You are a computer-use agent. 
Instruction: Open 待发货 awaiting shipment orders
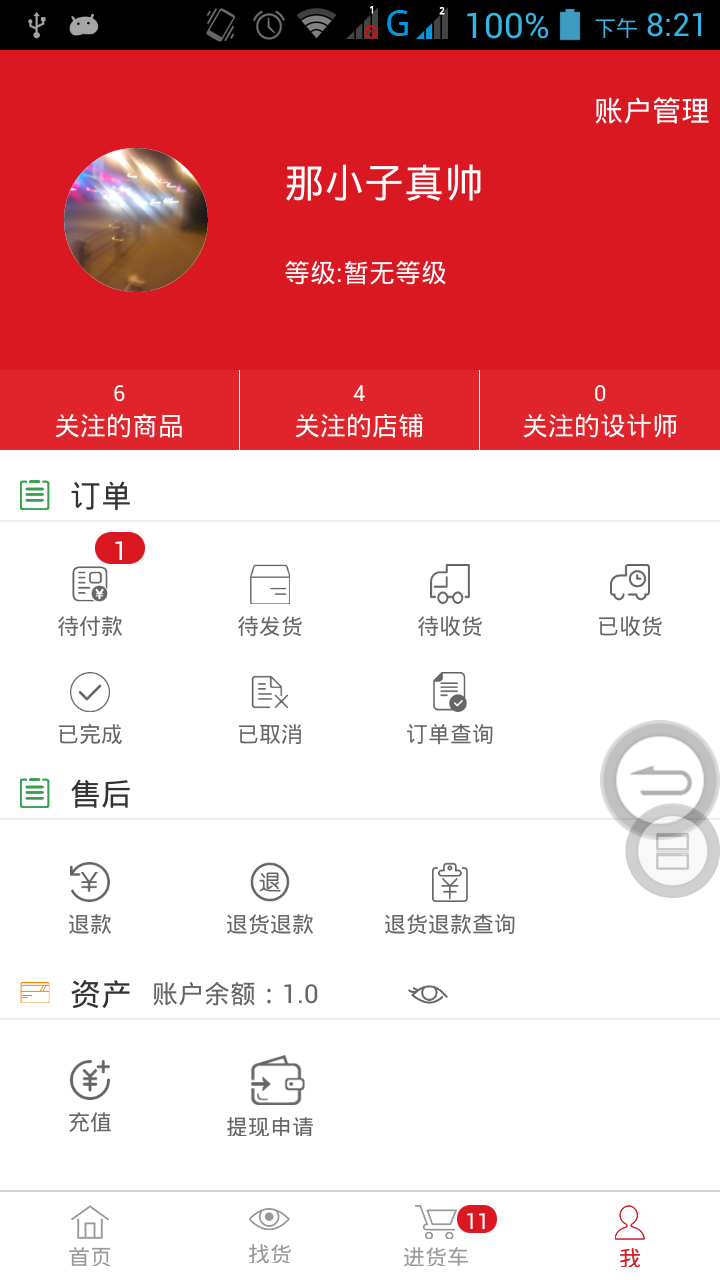[x=270, y=598]
